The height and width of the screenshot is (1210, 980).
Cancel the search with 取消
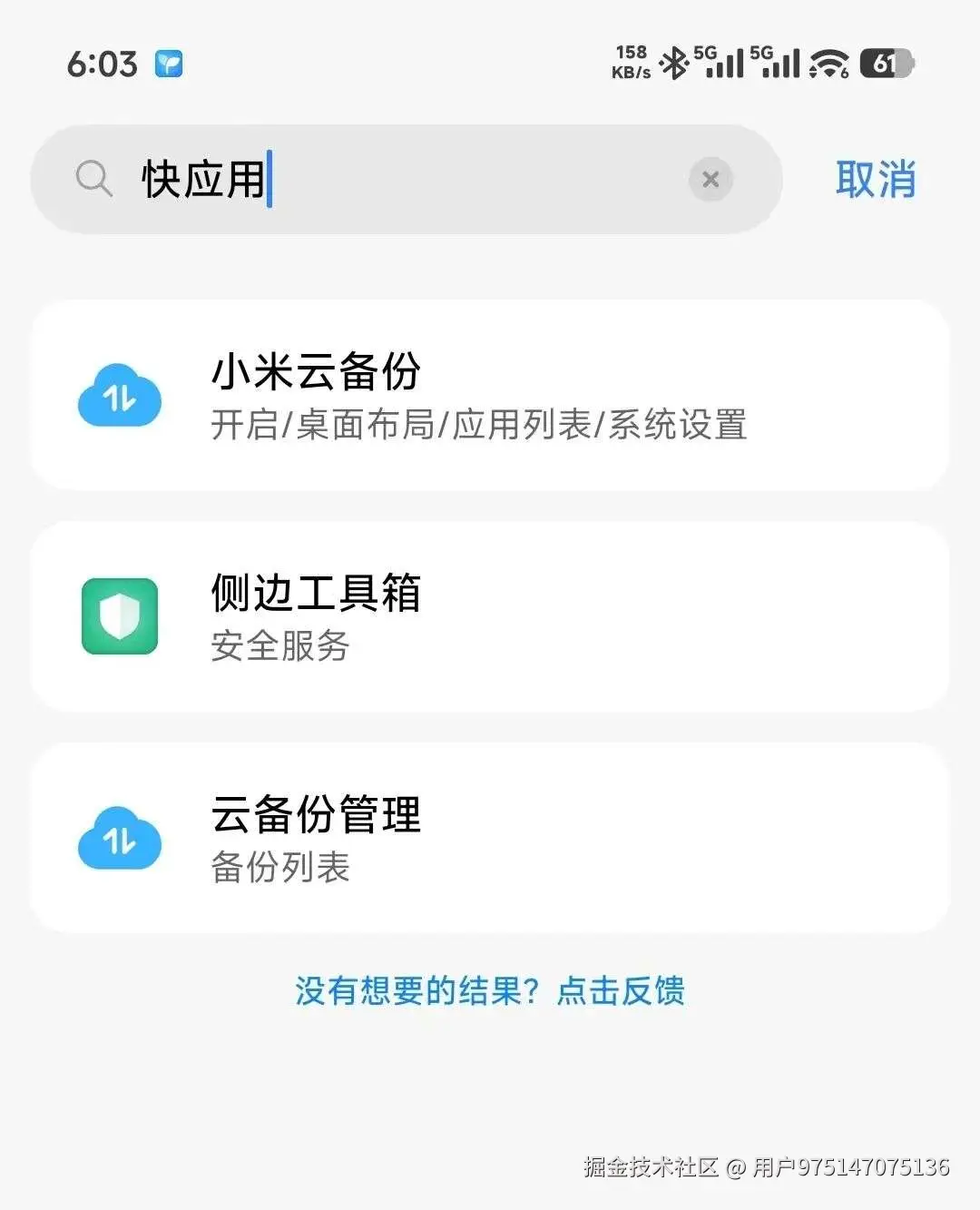coord(875,179)
